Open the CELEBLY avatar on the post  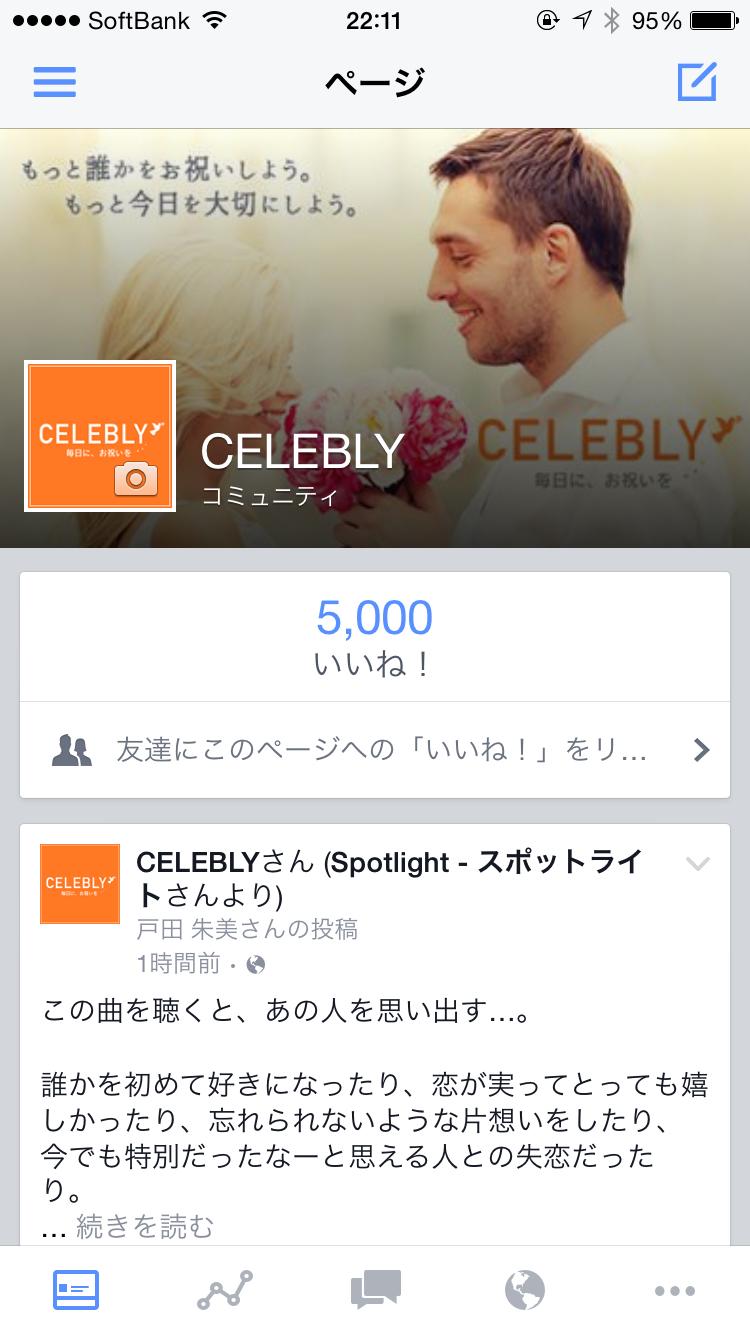click(x=80, y=884)
